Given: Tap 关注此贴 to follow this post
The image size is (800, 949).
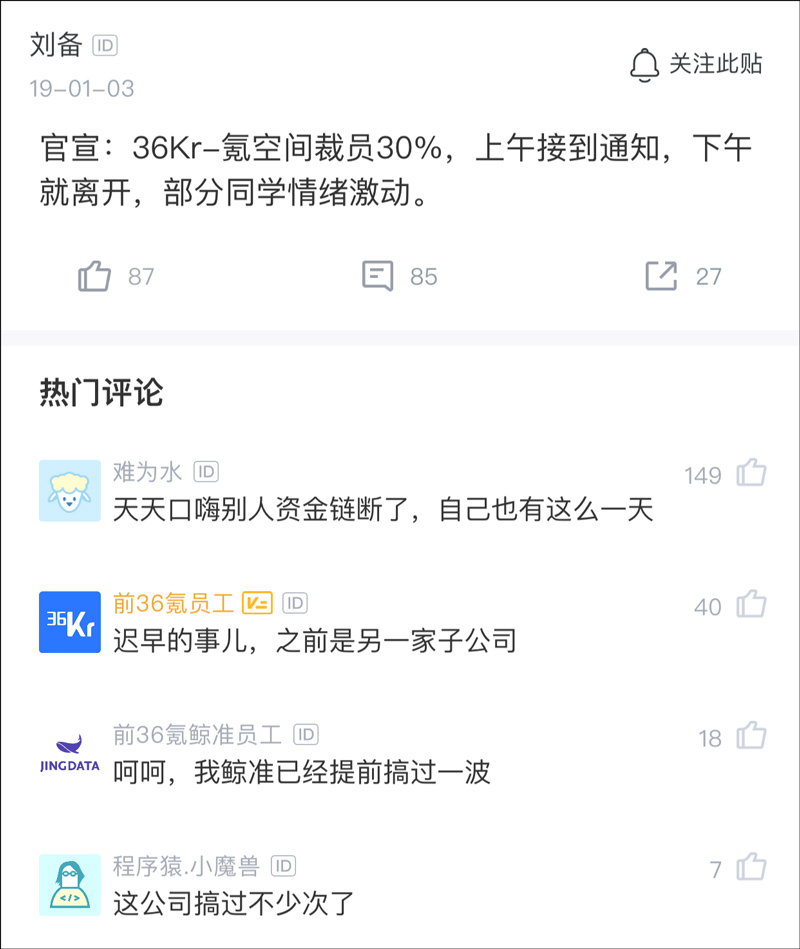Looking at the screenshot, I should (x=697, y=64).
